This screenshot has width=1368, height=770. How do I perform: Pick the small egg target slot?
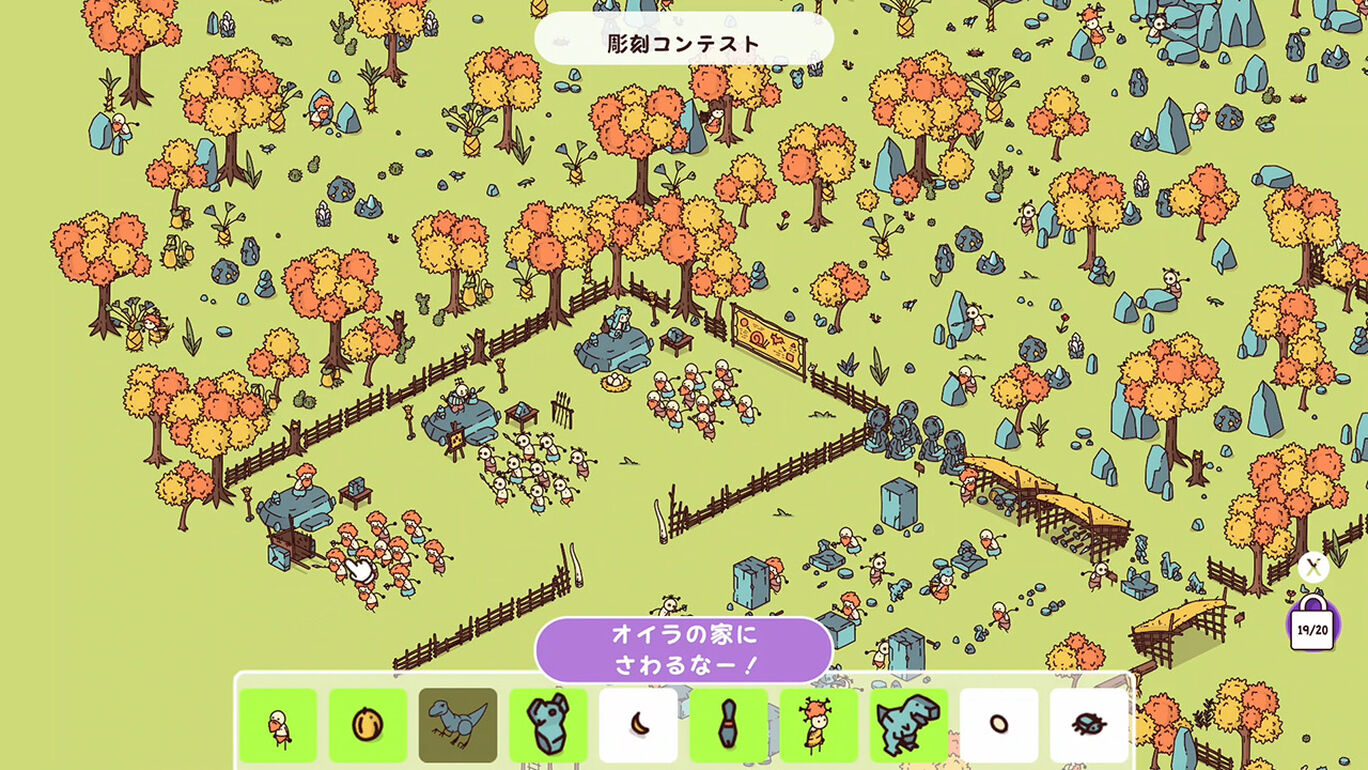point(998,725)
